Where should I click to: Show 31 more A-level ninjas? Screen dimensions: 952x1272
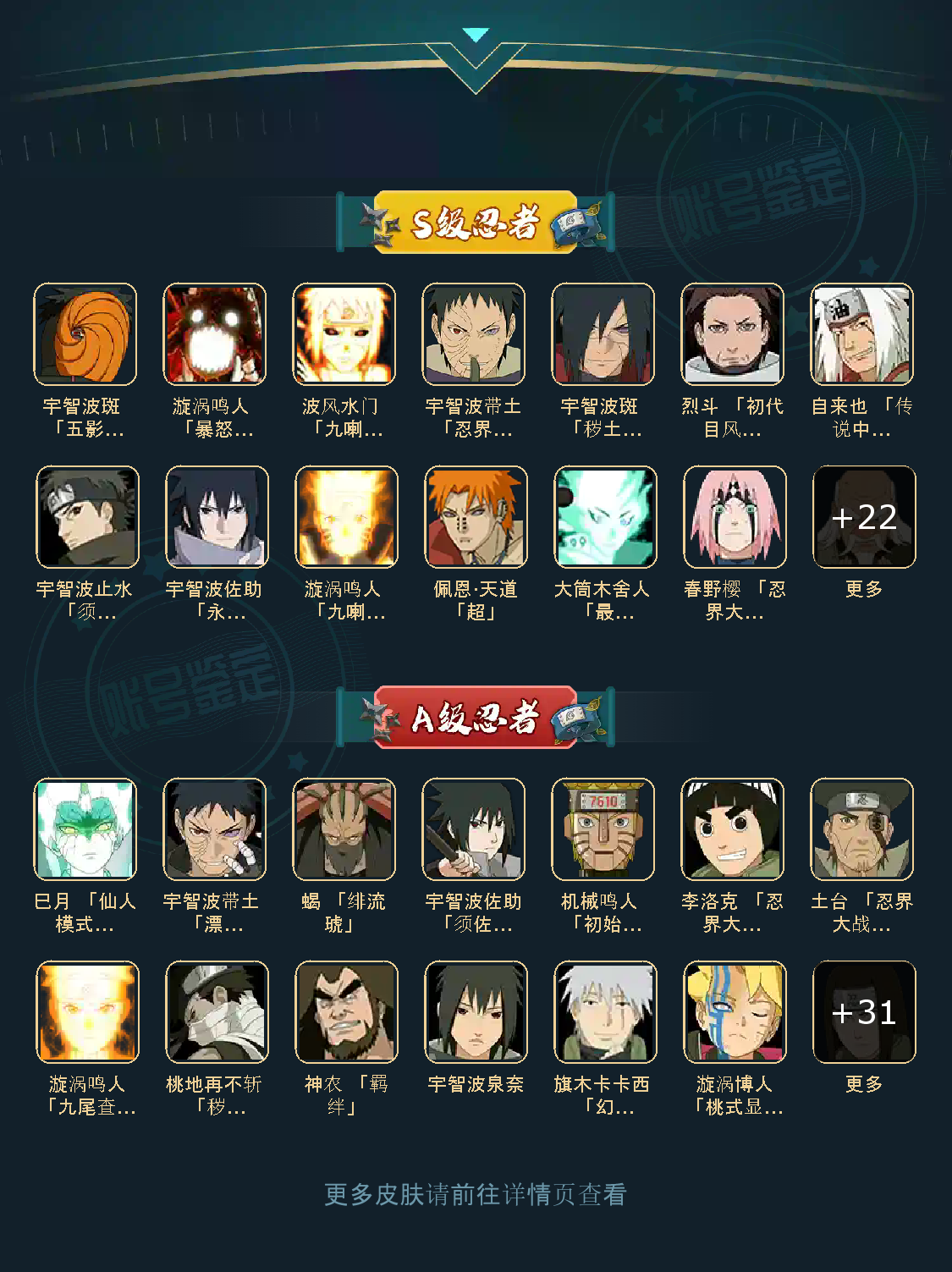863,1012
